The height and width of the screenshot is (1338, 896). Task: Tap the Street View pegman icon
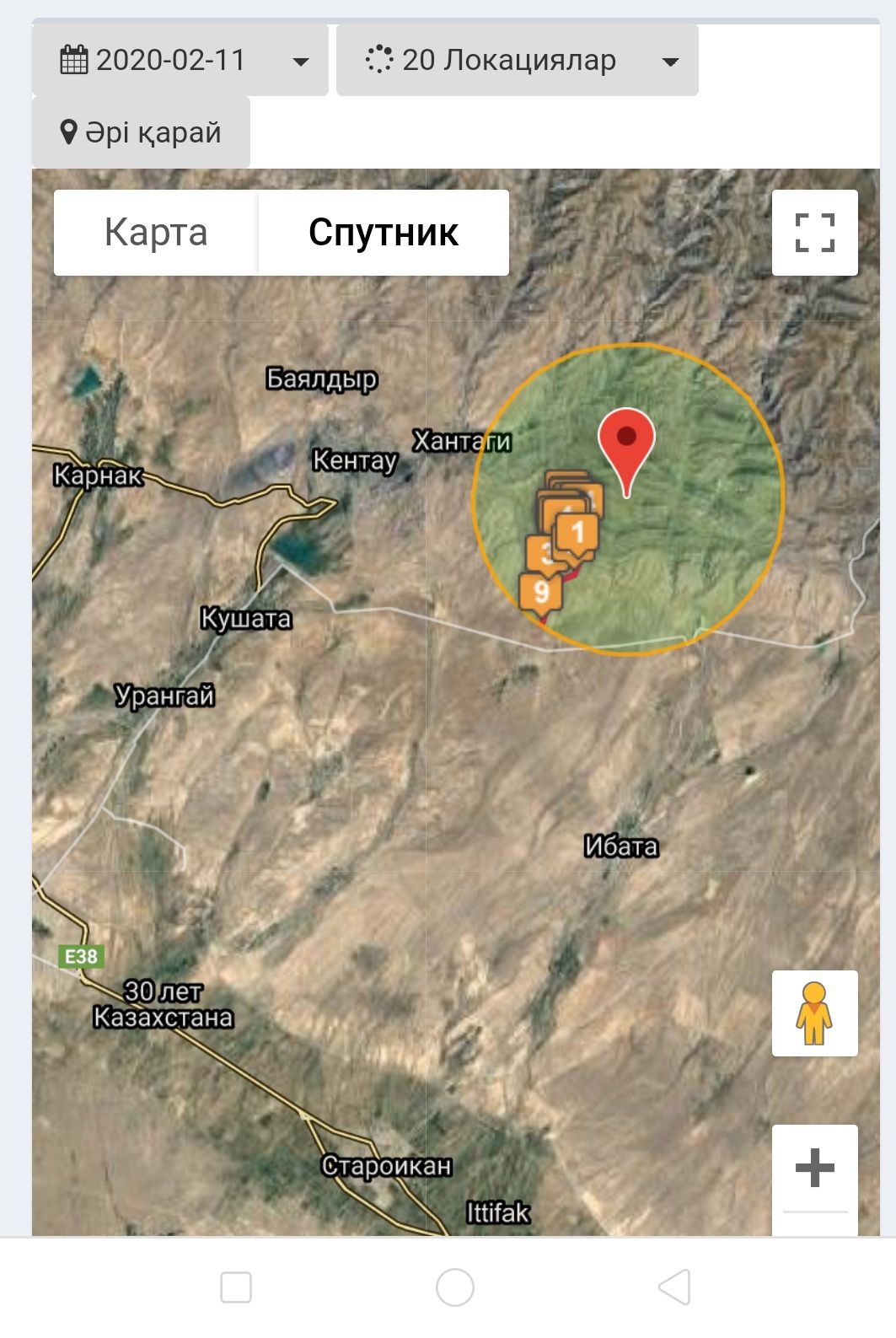pos(814,1013)
